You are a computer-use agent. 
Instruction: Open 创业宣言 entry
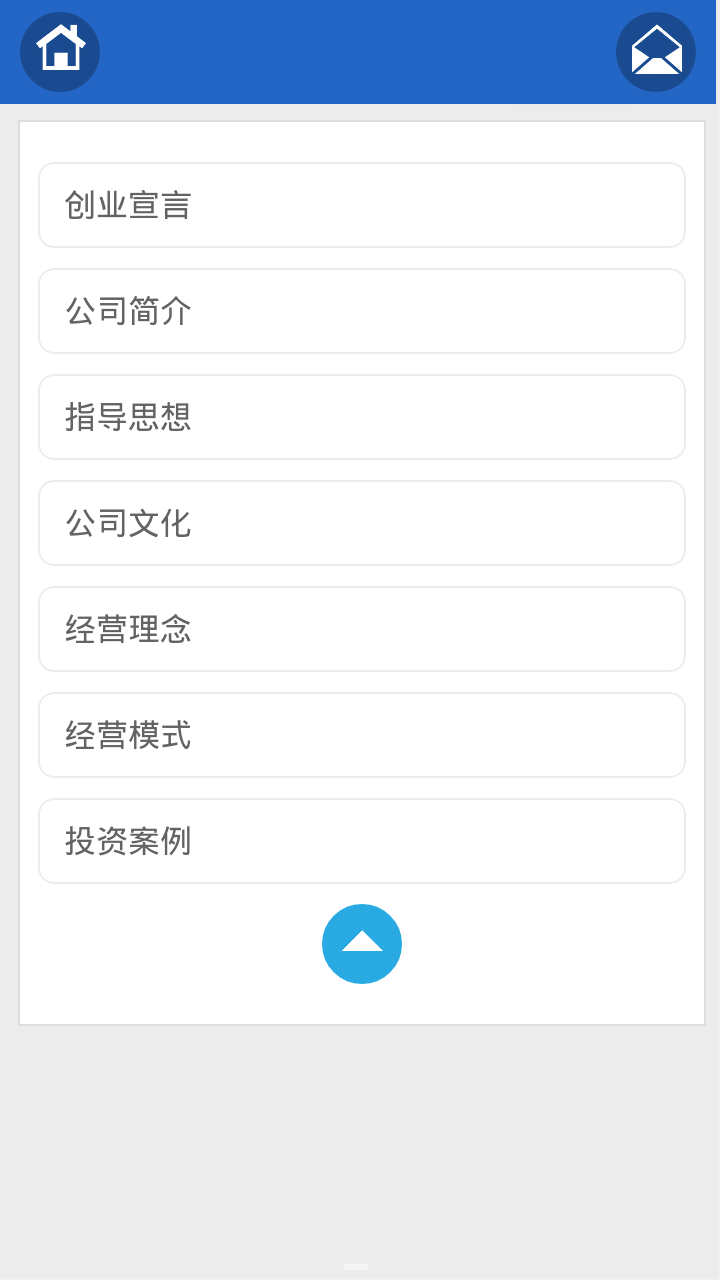click(x=361, y=205)
